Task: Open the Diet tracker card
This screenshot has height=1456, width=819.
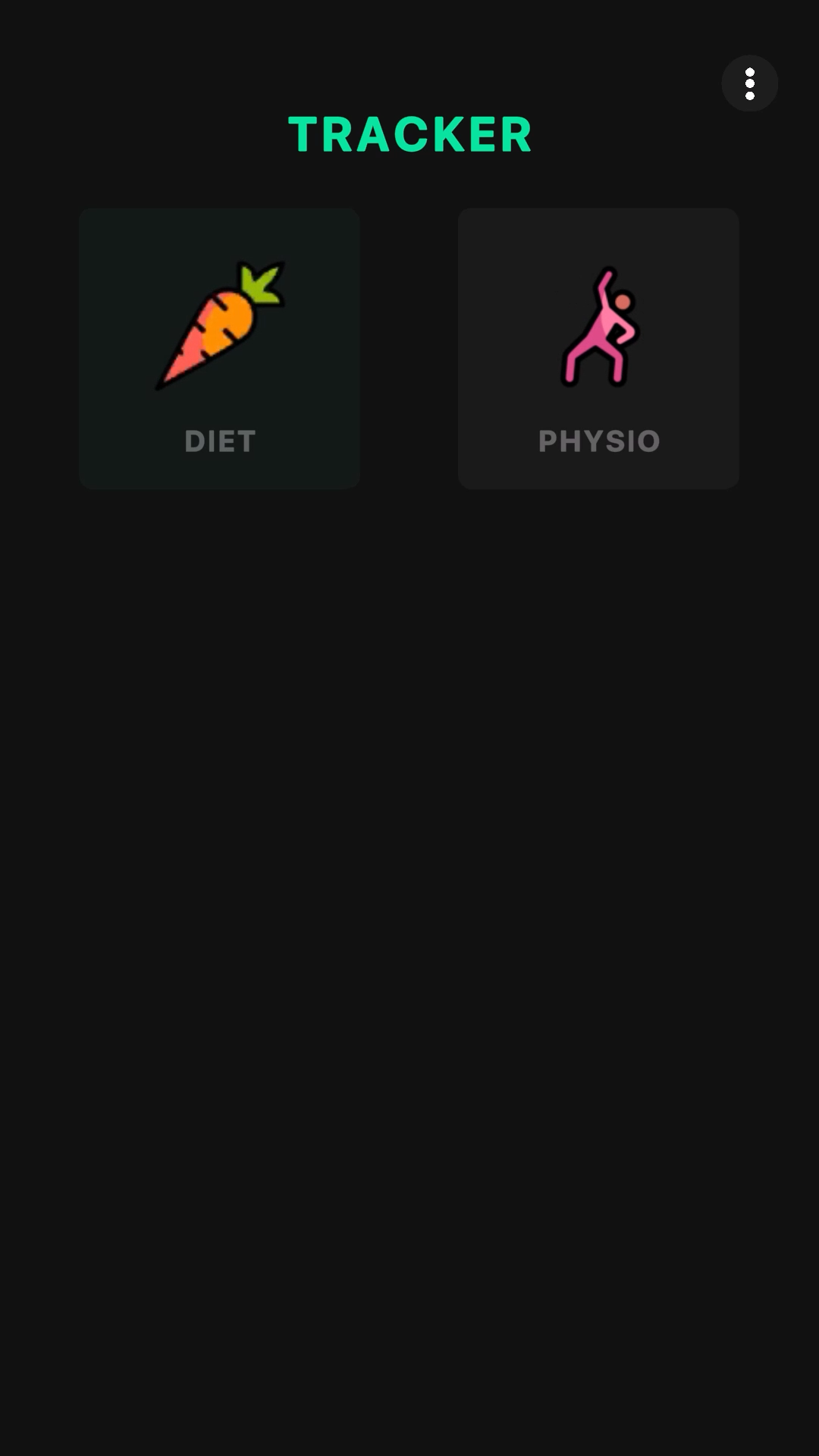Action: point(219,349)
